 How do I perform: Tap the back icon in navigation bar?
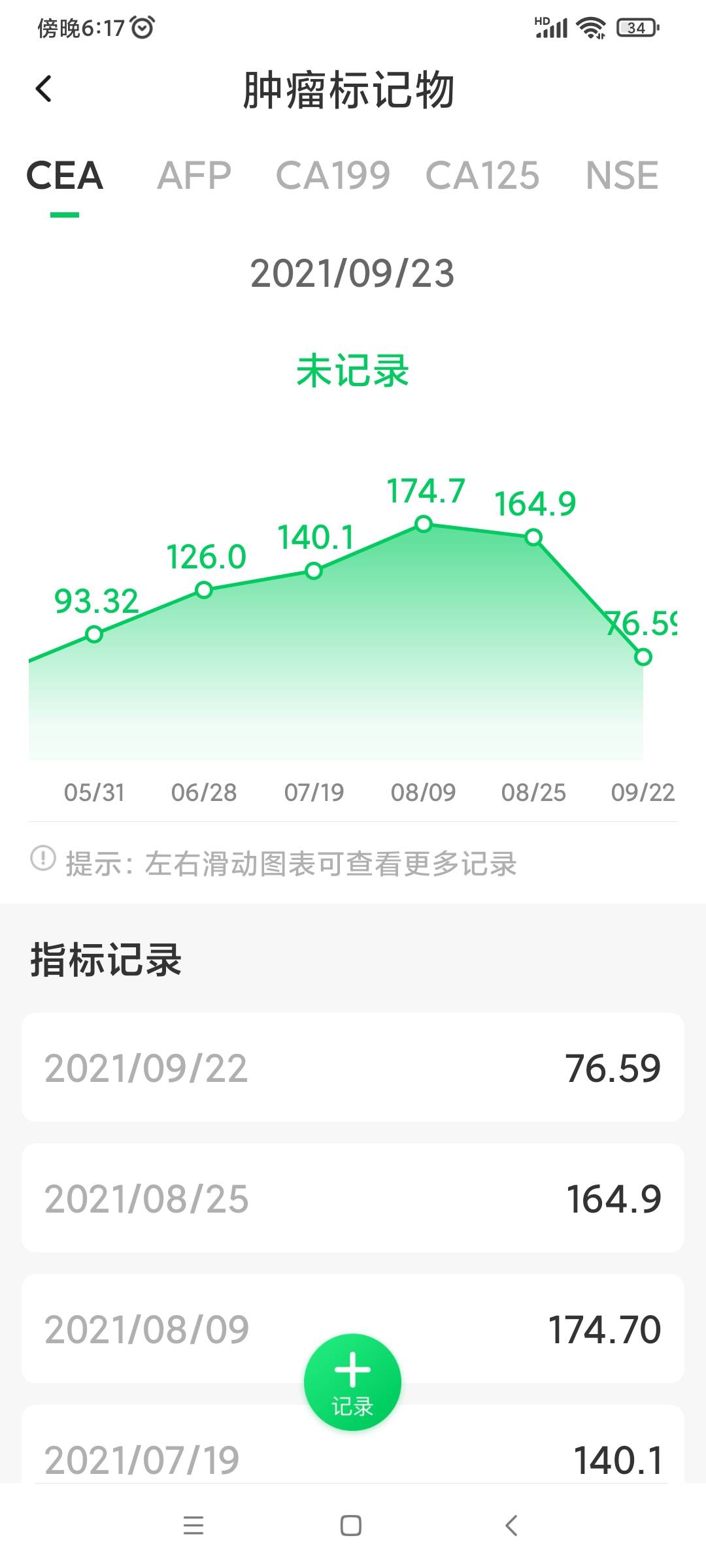(511, 1526)
